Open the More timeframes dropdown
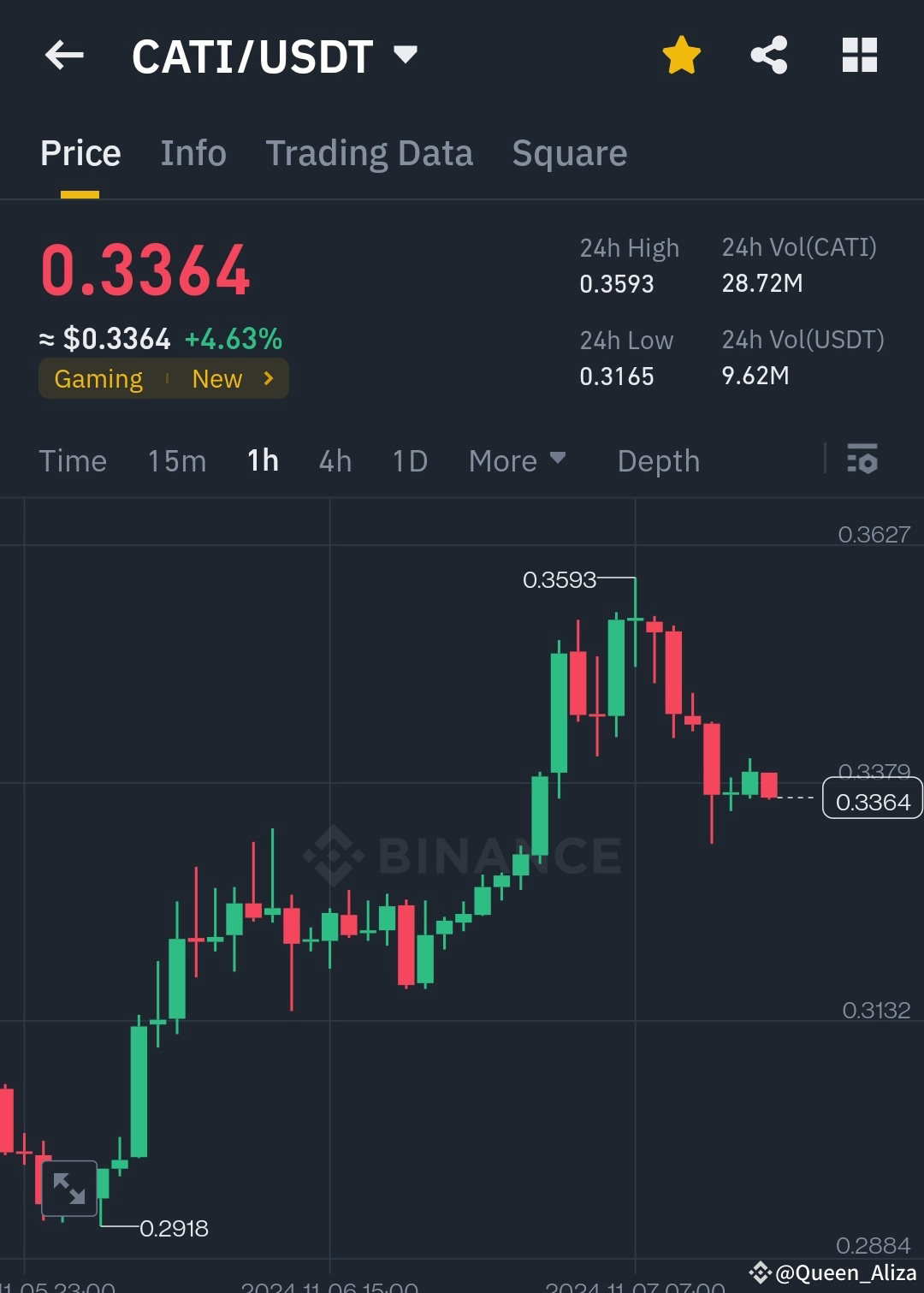Screen dimensions: 924x1293 pos(517,460)
